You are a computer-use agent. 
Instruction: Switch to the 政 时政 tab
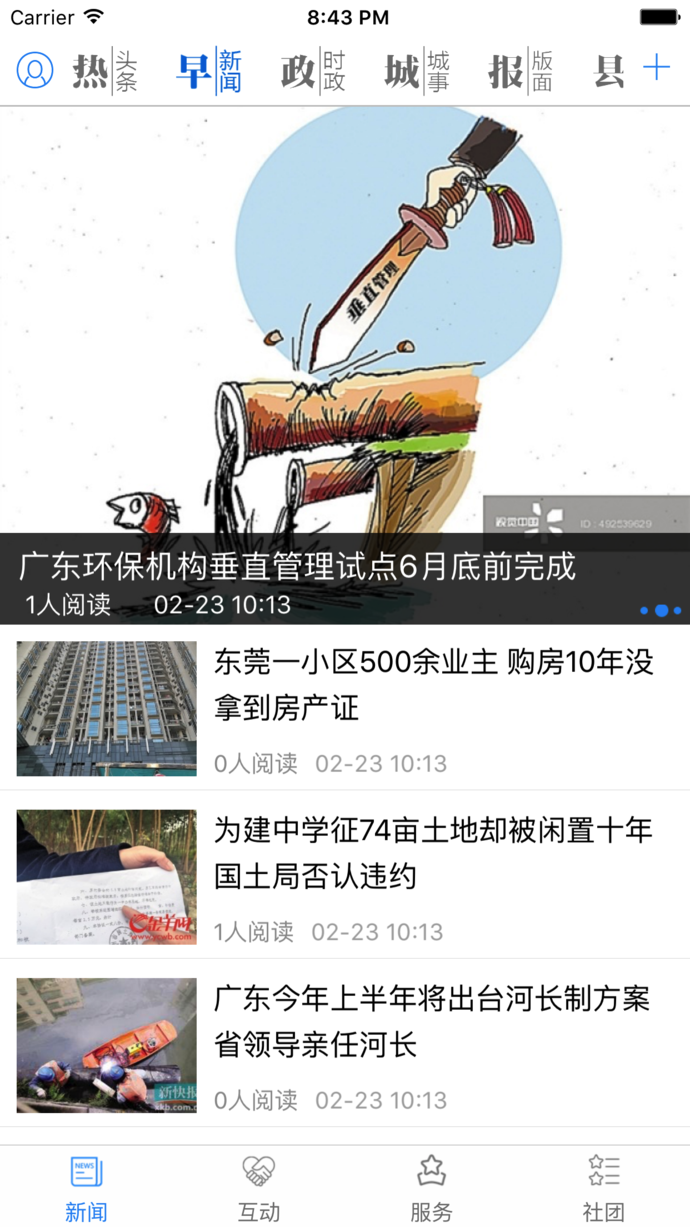313,70
